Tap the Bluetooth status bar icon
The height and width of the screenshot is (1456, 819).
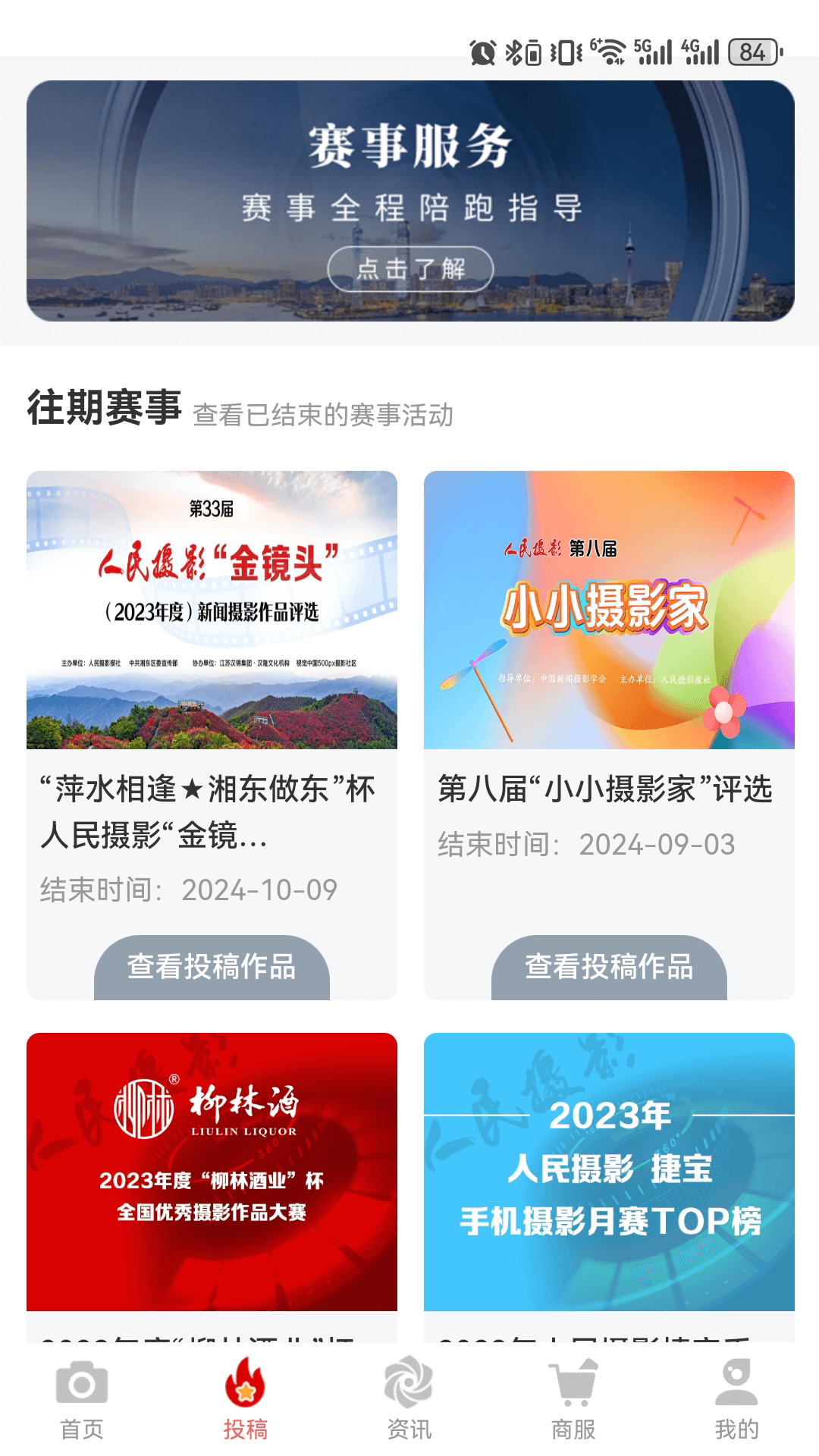[514, 52]
